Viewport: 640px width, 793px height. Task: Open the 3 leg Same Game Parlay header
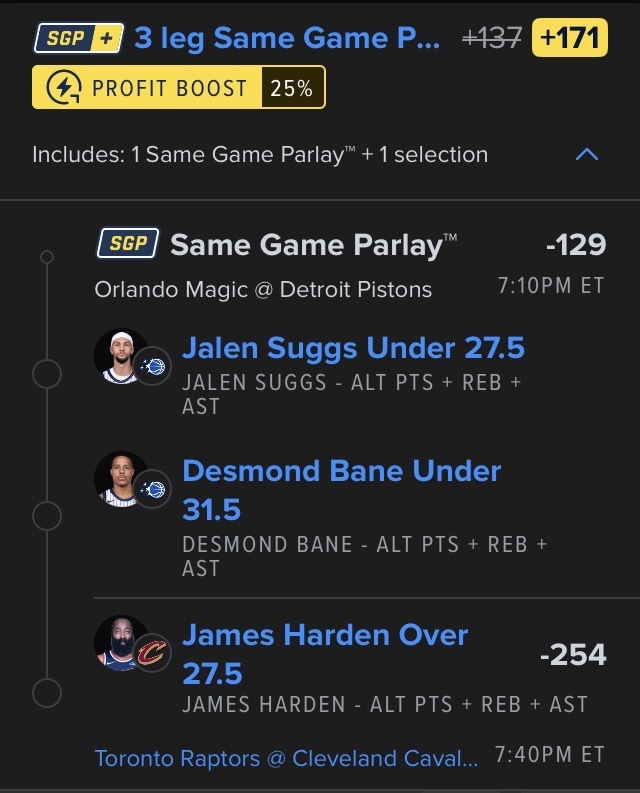point(286,39)
